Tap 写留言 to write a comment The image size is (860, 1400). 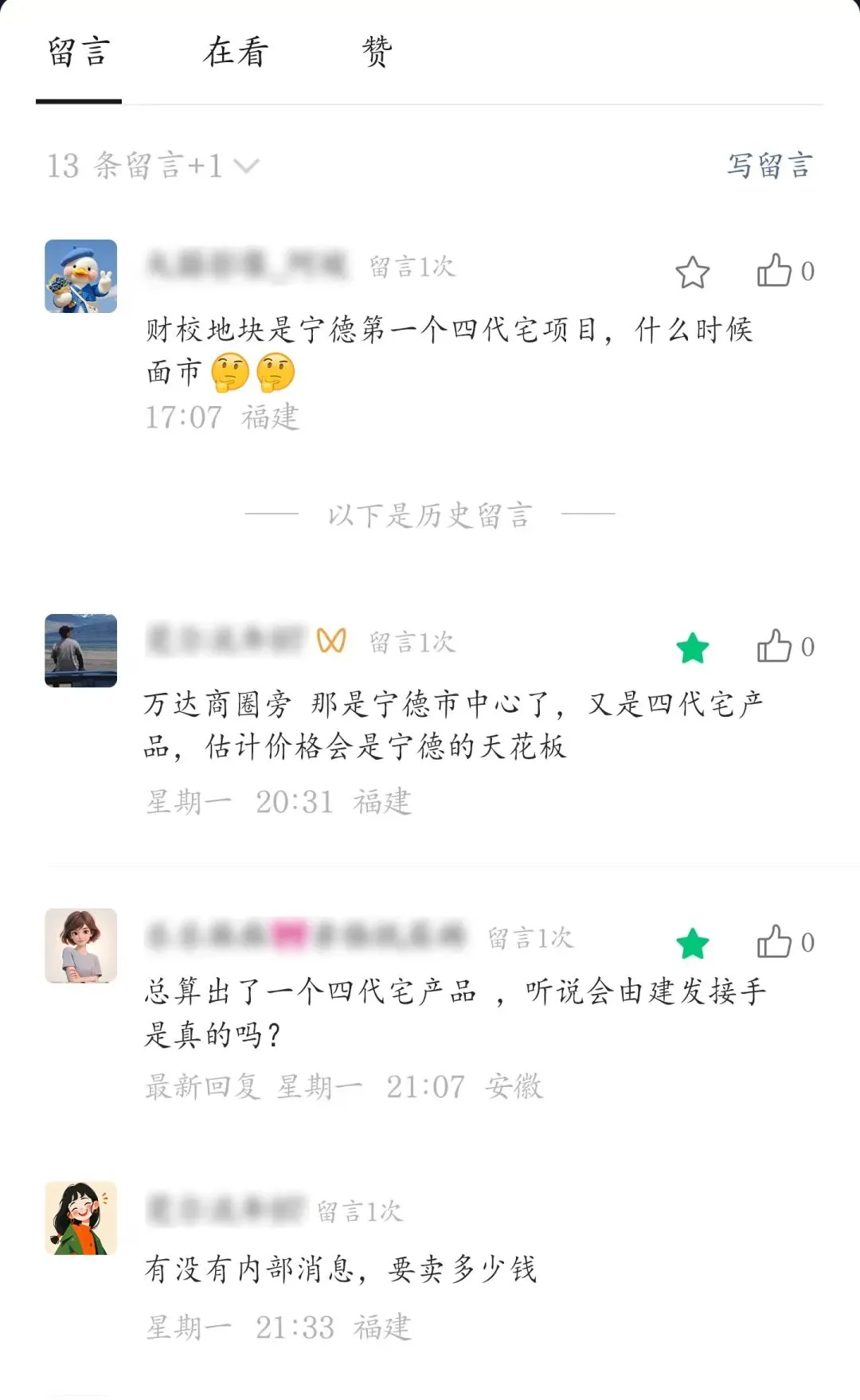point(769,166)
